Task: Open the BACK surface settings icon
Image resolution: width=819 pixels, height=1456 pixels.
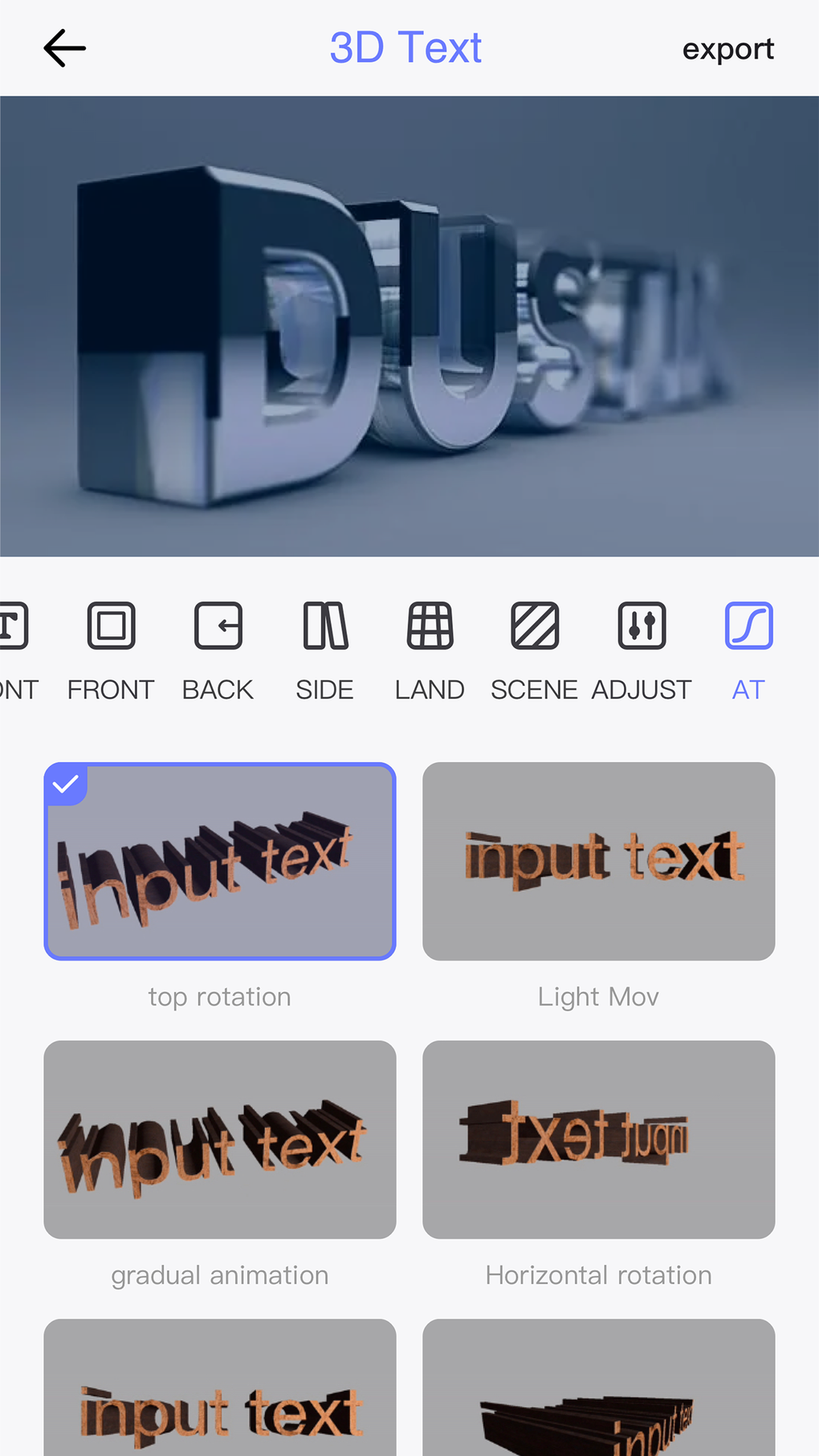Action: (x=217, y=626)
